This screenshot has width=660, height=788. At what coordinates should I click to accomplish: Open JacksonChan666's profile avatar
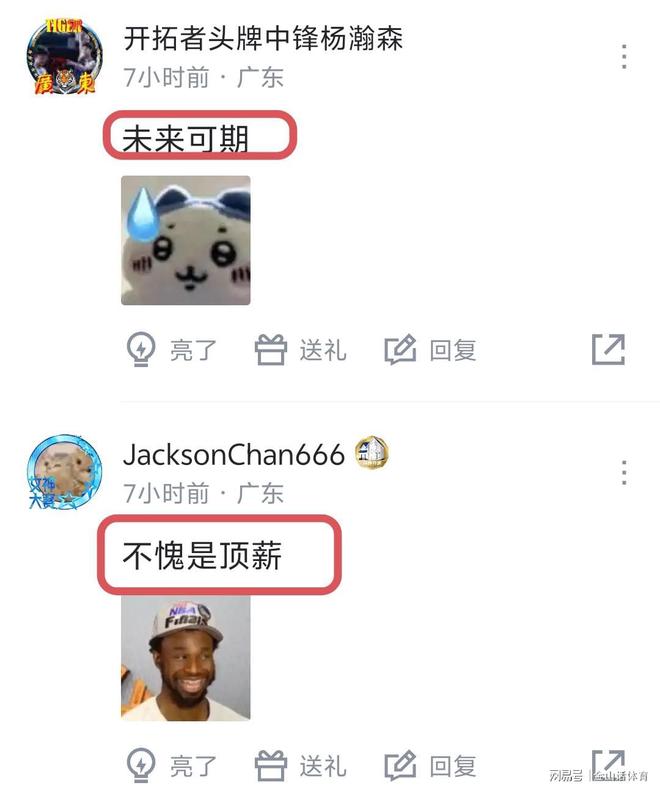point(64,472)
